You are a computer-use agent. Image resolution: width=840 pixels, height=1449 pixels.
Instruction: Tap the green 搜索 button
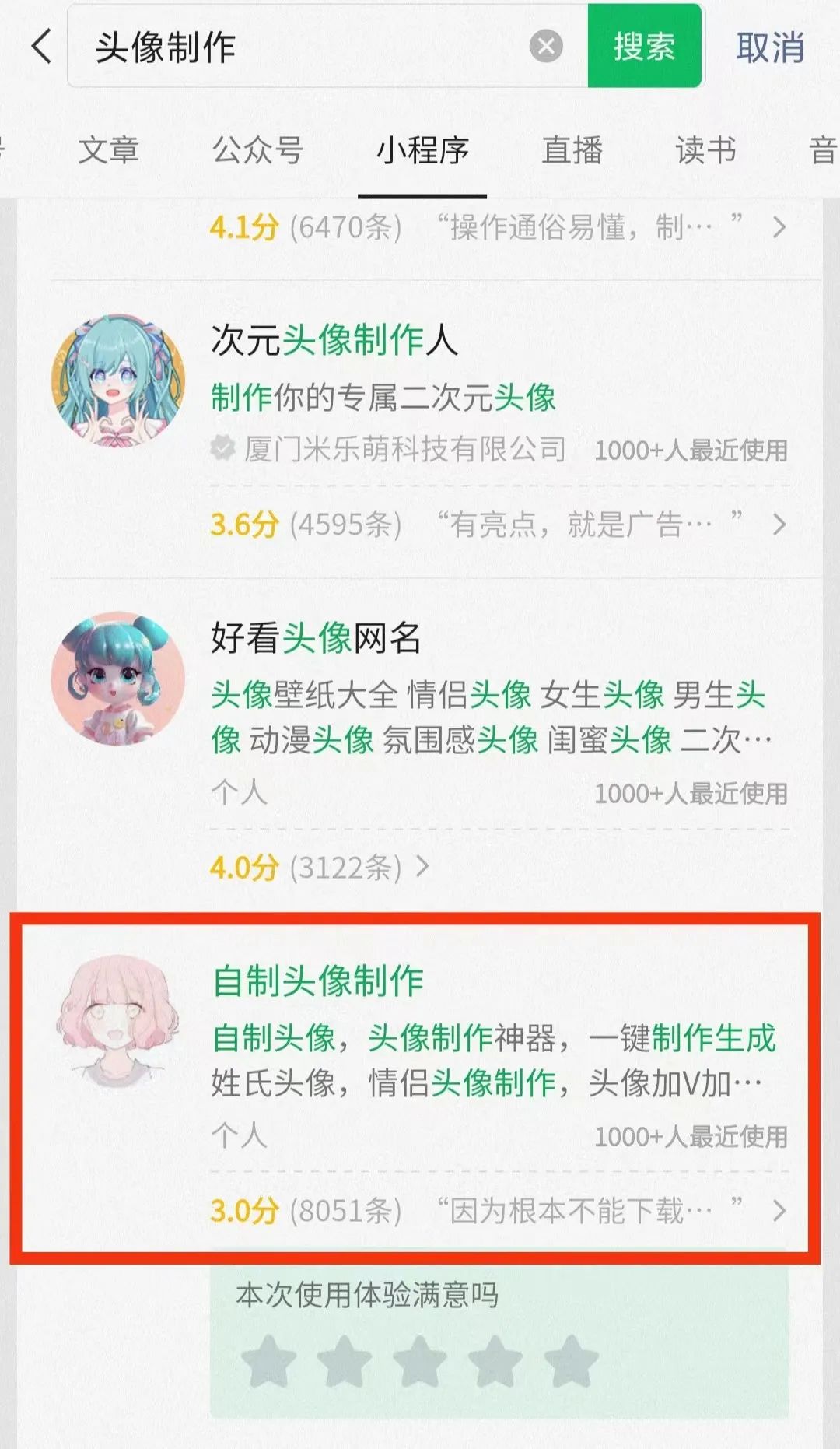644,47
